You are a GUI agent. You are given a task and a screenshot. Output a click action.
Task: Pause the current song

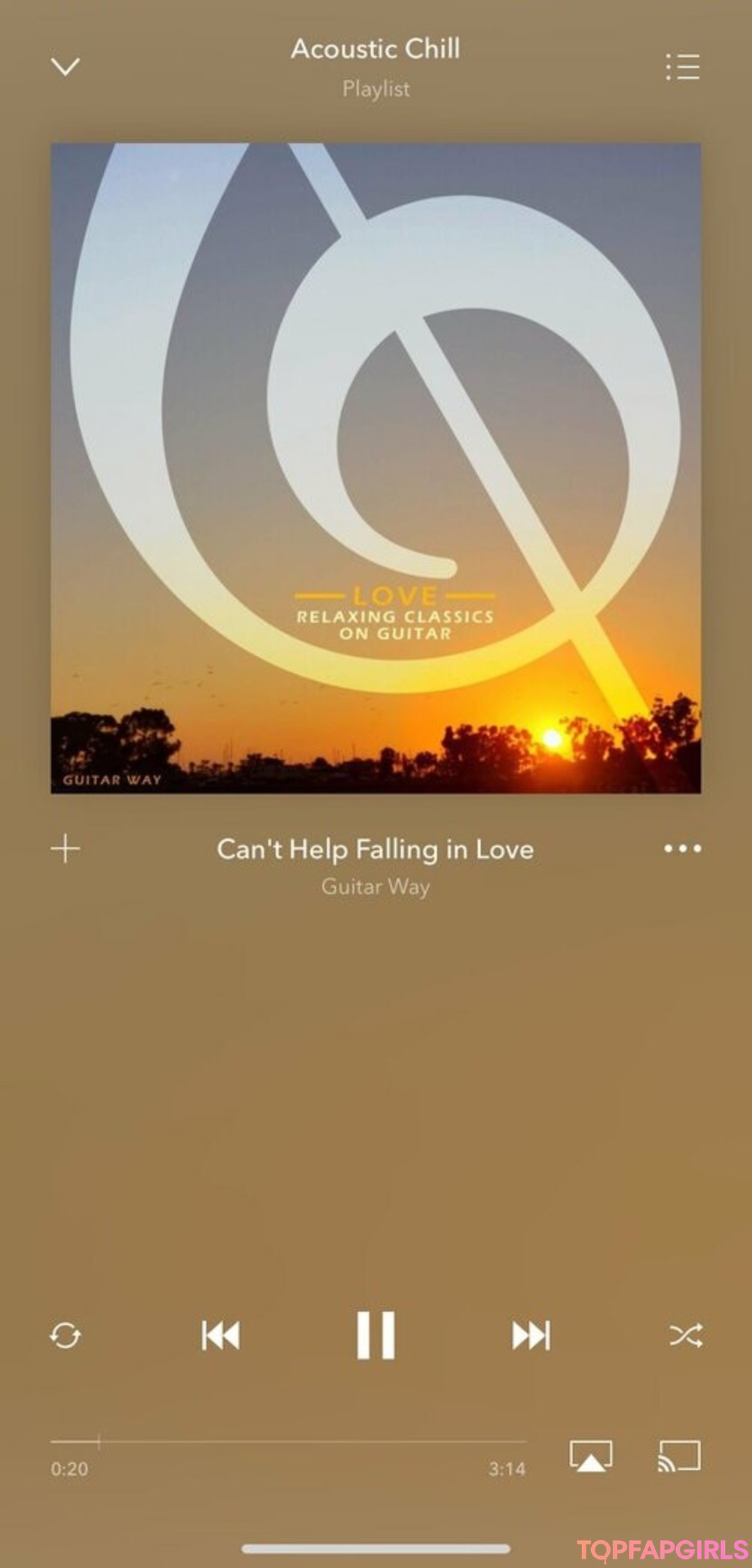[376, 1335]
